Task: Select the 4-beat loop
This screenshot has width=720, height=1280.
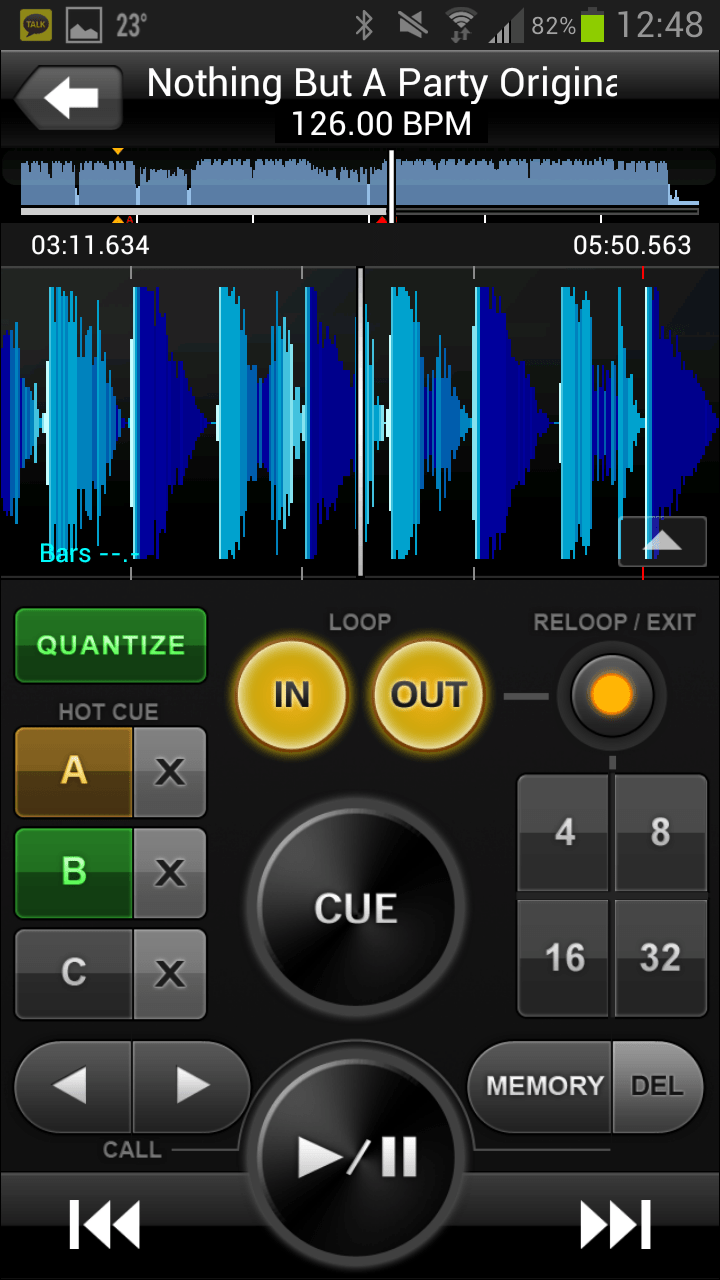Action: (x=564, y=832)
